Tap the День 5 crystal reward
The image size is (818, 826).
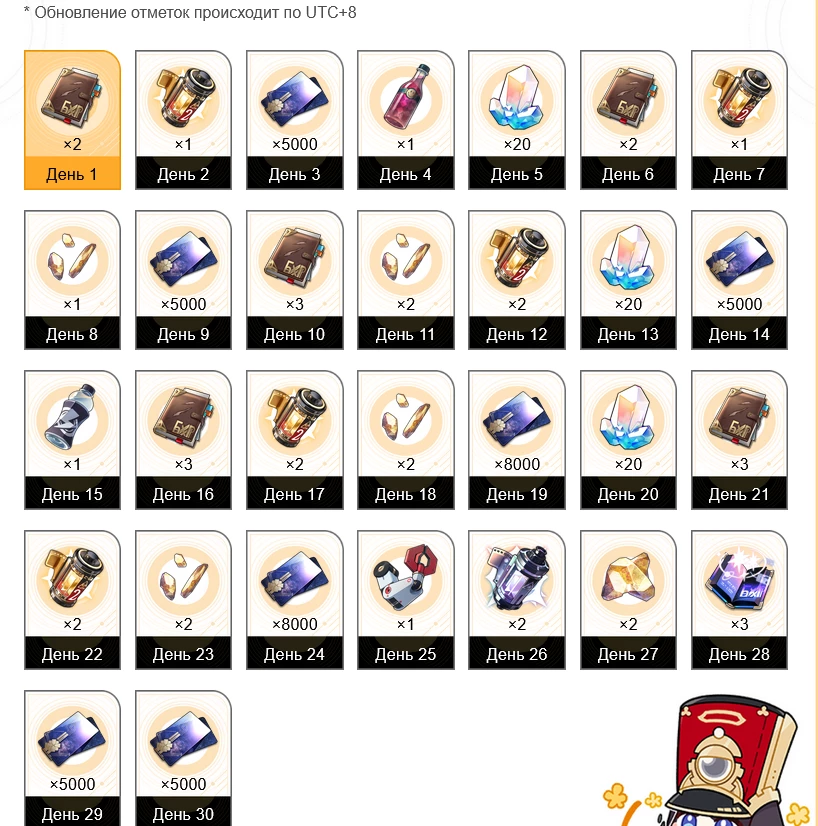(x=516, y=120)
